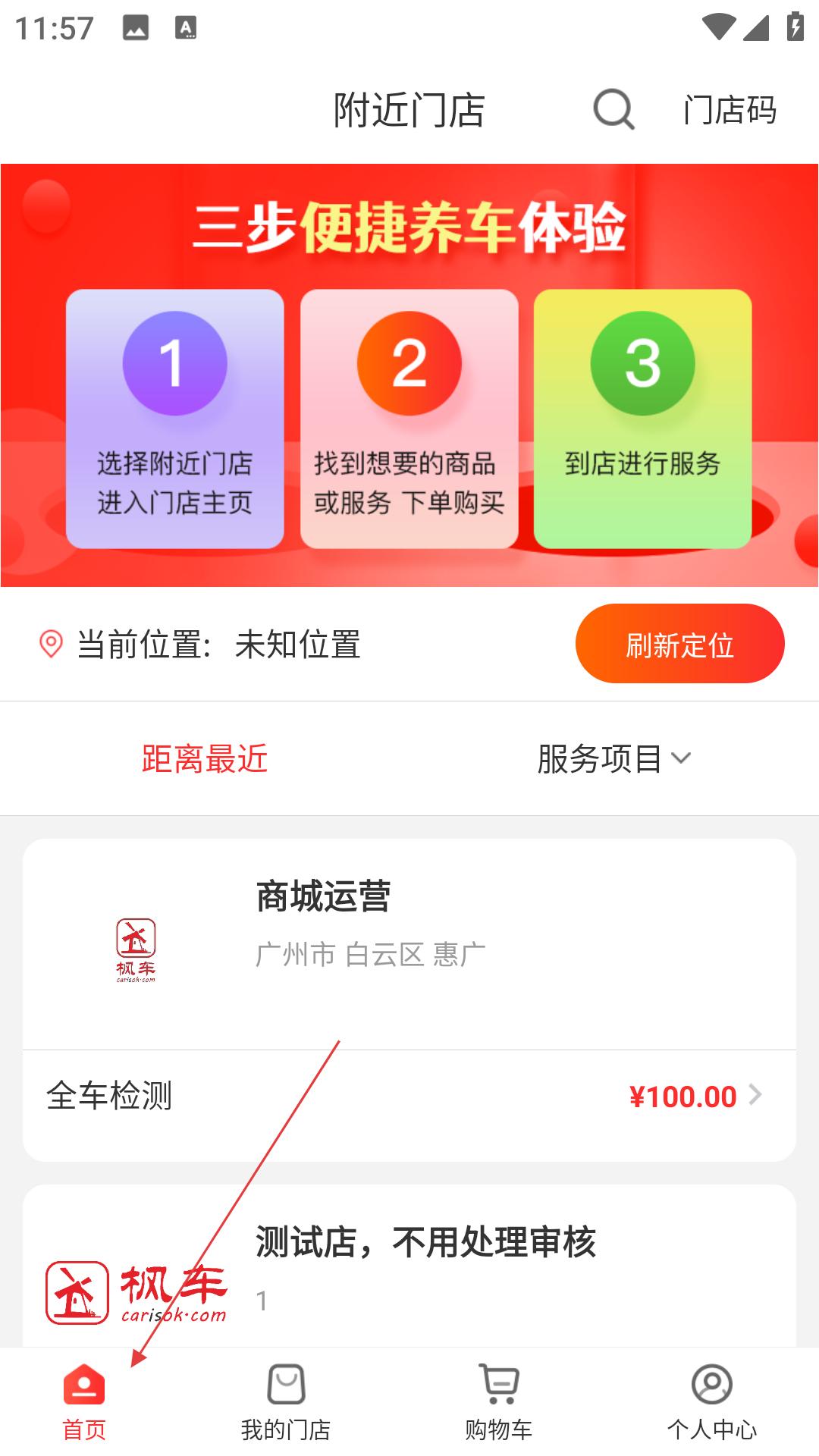Open the search icon in header
Image resolution: width=819 pixels, height=1456 pixels.
pos(613,110)
